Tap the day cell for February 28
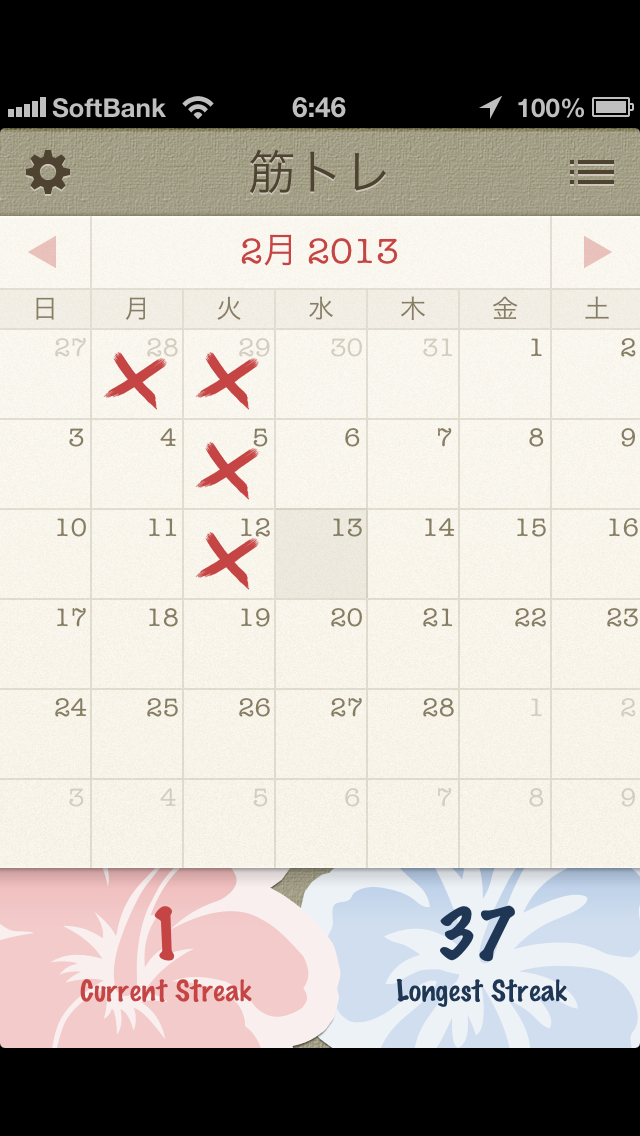The image size is (640, 1136). tap(413, 734)
